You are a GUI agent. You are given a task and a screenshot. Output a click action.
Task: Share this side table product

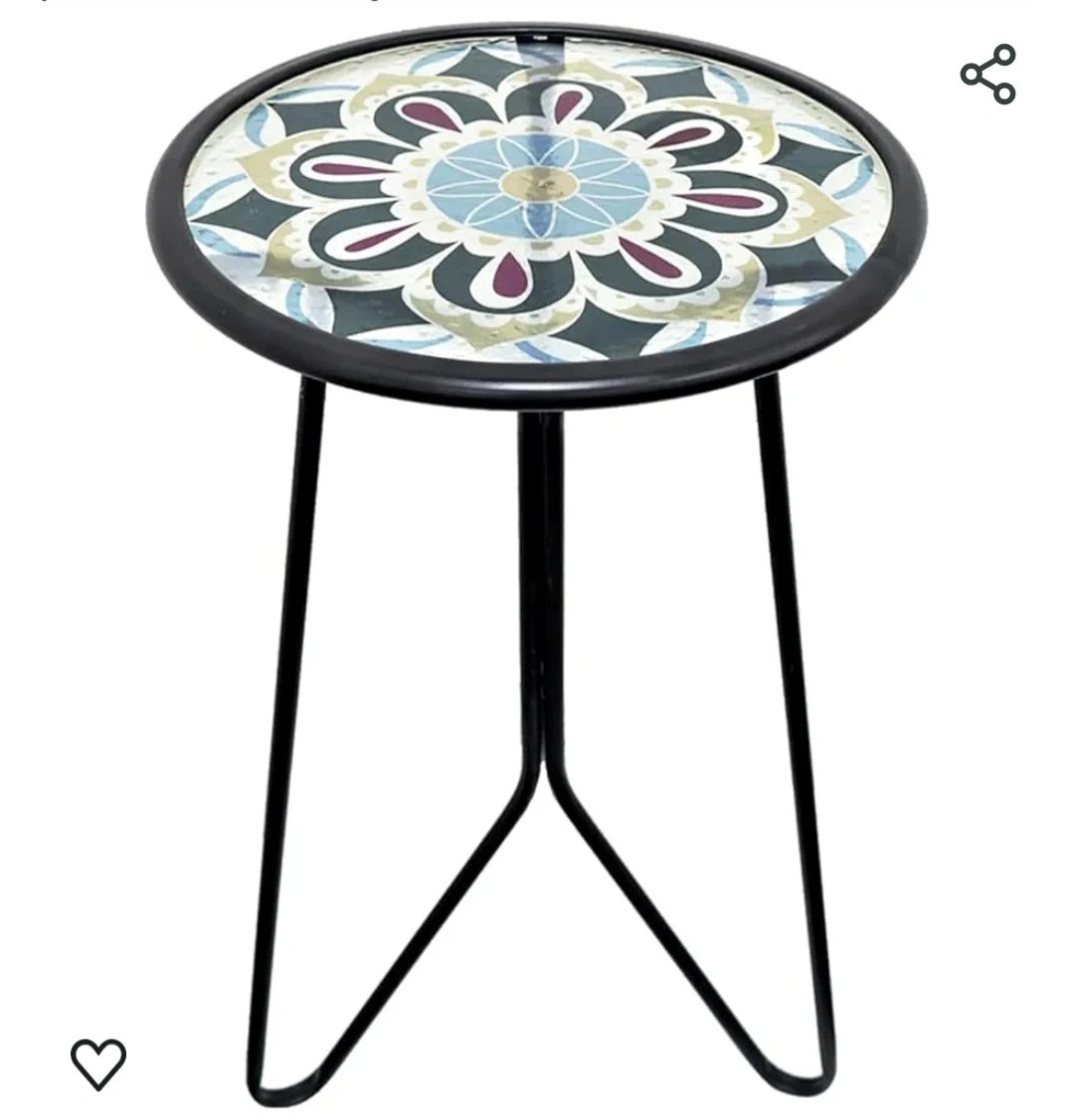tap(987, 74)
